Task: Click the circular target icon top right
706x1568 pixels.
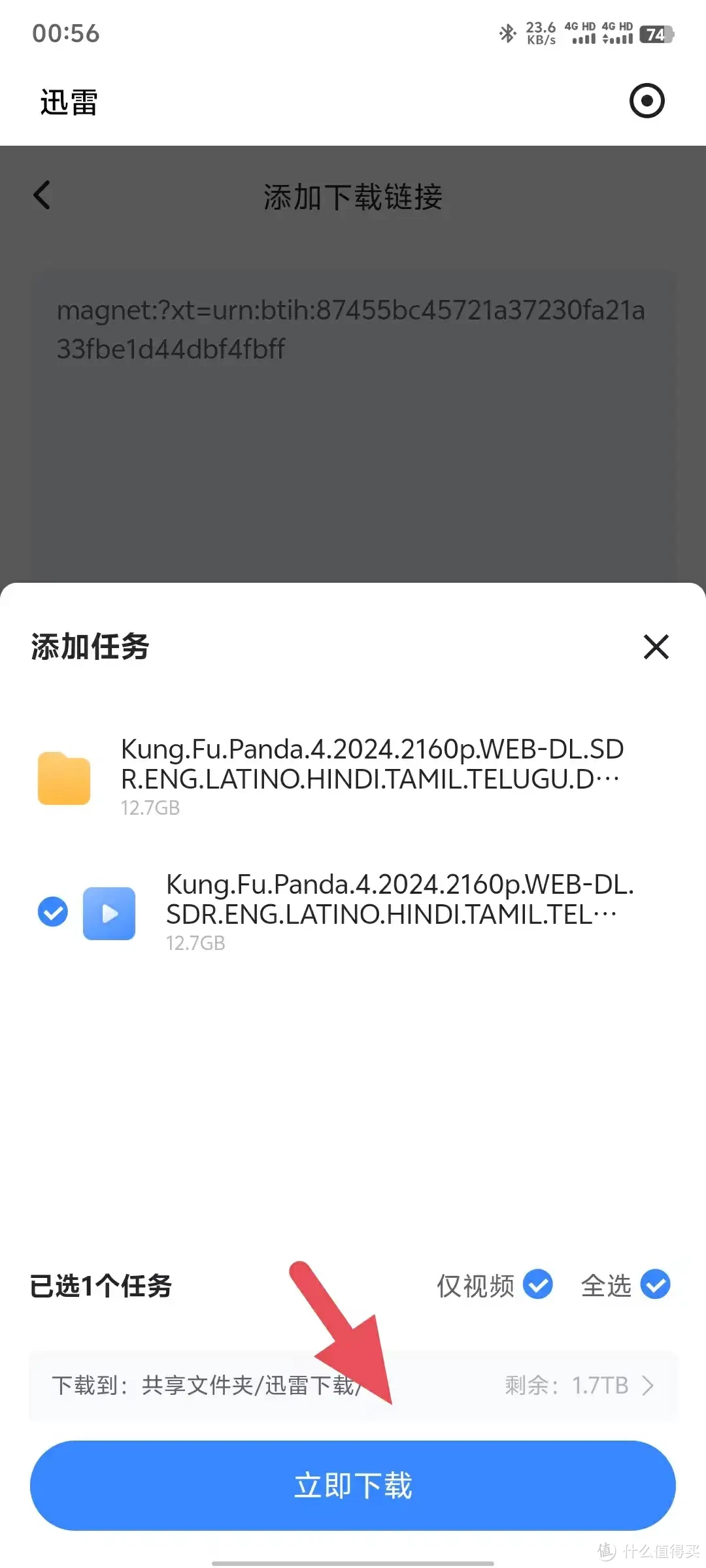Action: pos(646,101)
